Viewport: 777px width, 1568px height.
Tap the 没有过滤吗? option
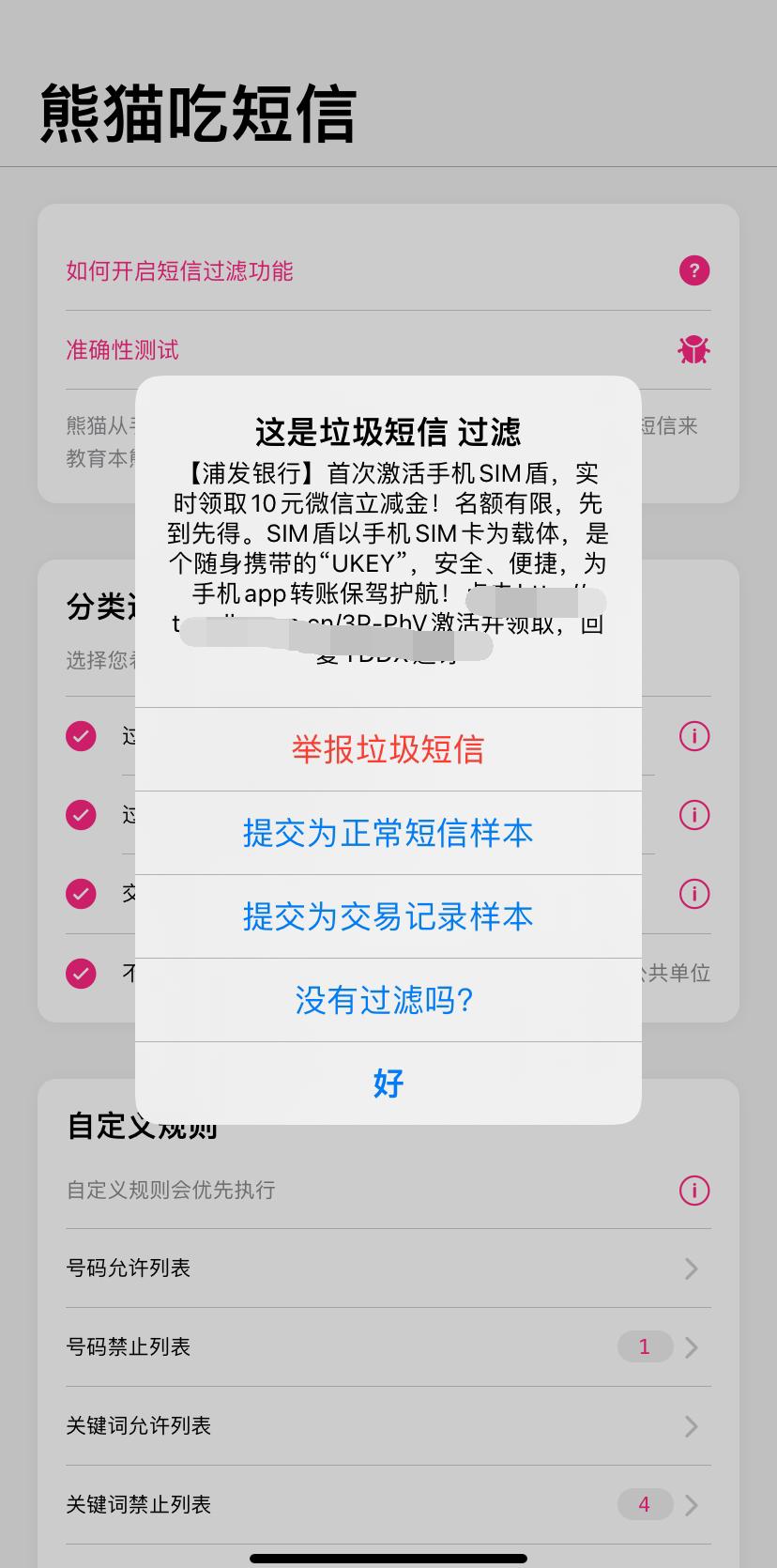click(x=388, y=1000)
